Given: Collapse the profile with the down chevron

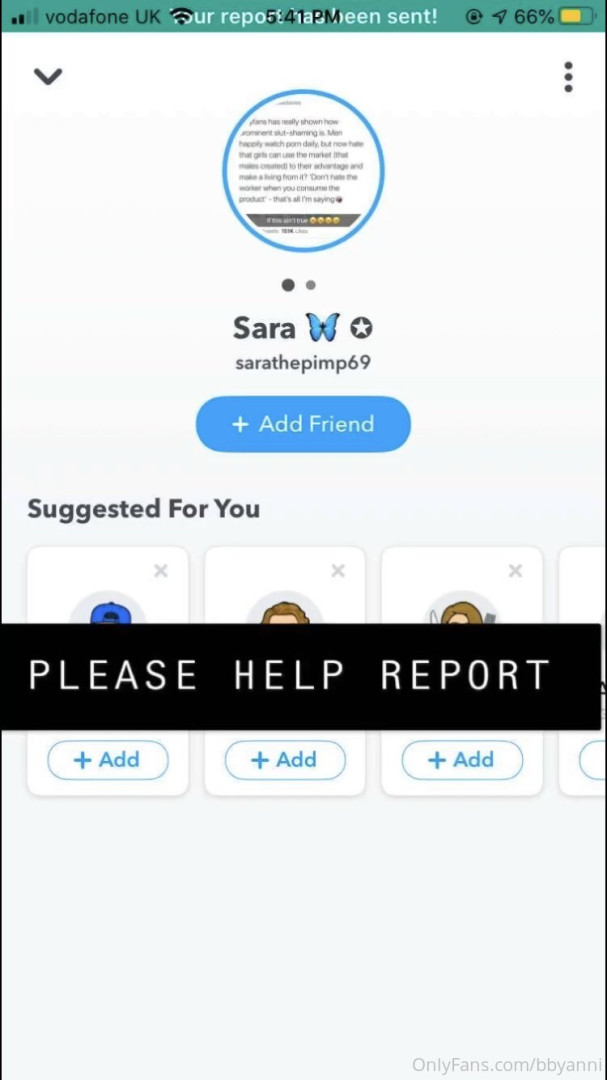Looking at the screenshot, I should click(x=48, y=76).
